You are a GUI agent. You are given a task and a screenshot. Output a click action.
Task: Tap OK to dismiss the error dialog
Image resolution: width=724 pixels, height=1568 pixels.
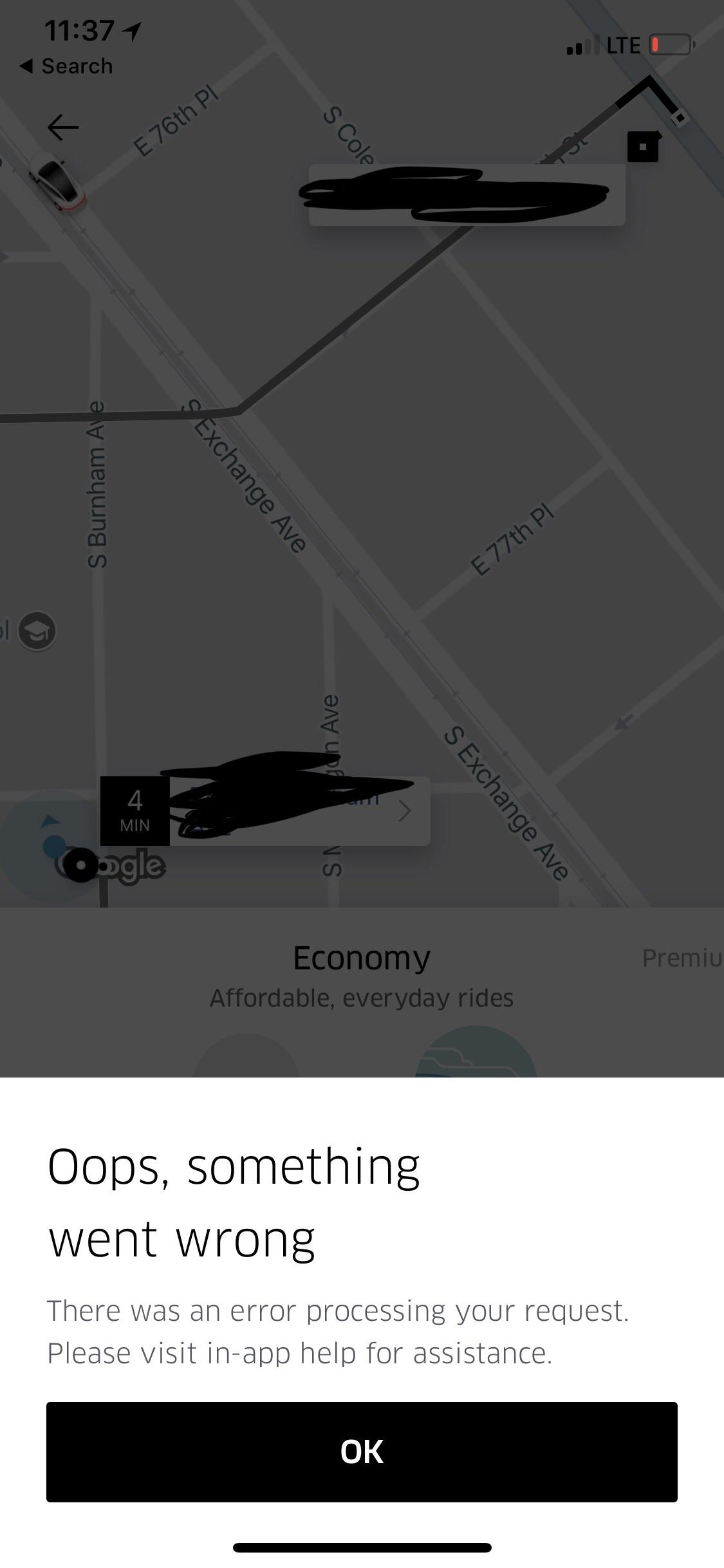coord(362,1451)
